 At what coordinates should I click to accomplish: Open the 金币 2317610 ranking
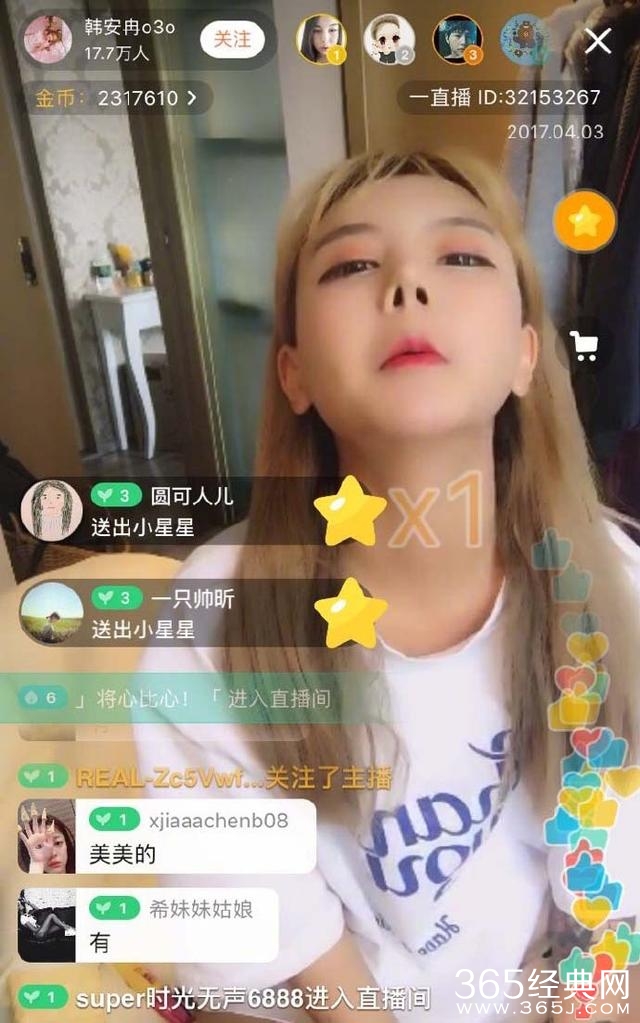pos(124,98)
